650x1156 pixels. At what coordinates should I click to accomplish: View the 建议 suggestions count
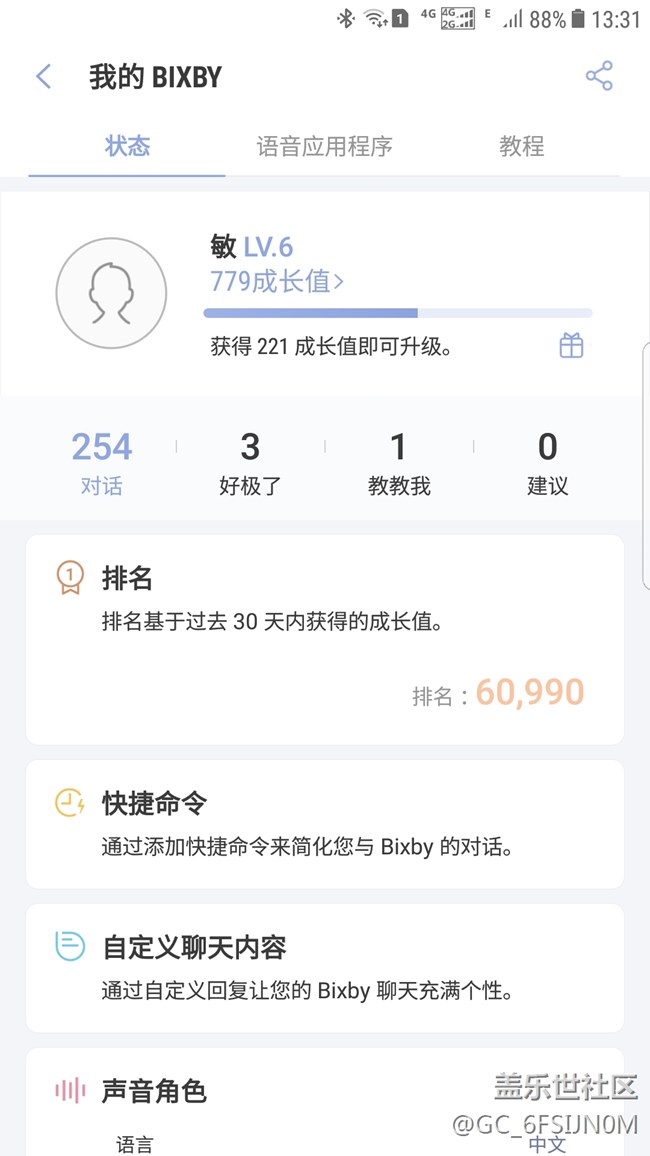pyautogui.click(x=547, y=462)
